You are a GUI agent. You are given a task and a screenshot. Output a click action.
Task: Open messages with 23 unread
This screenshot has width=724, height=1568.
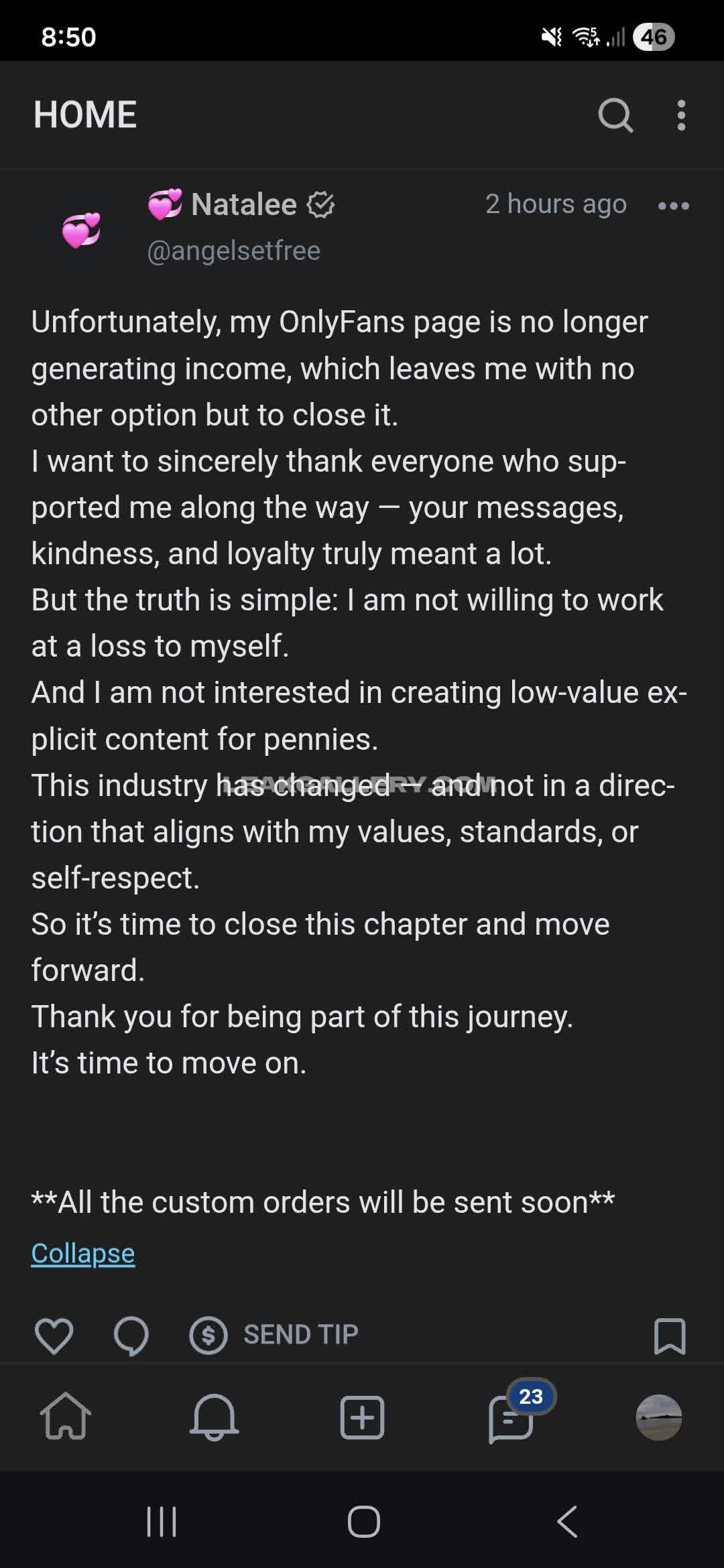click(511, 1417)
